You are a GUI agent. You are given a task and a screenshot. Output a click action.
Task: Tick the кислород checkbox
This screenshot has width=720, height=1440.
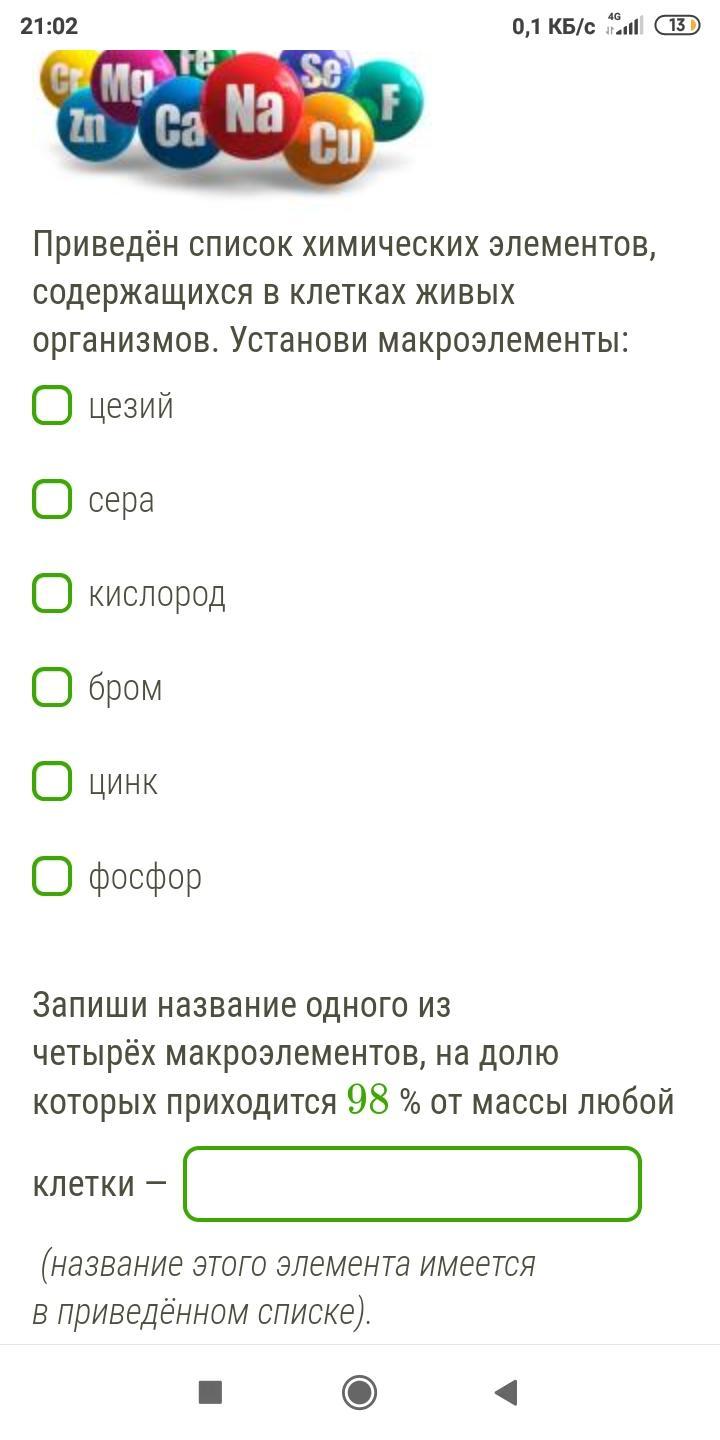[52, 593]
